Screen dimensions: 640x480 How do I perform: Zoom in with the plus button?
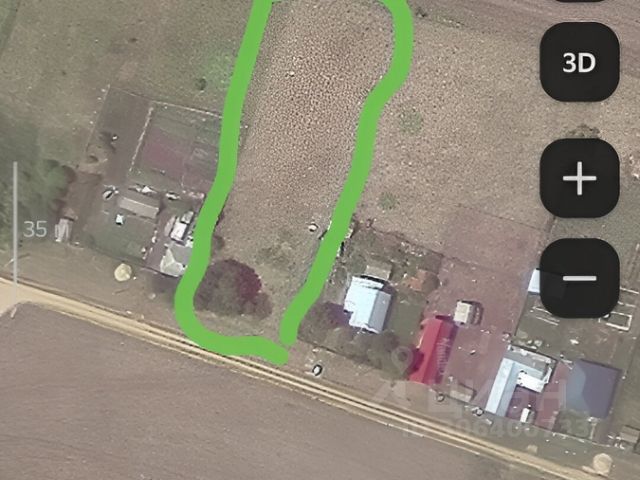click(x=579, y=179)
